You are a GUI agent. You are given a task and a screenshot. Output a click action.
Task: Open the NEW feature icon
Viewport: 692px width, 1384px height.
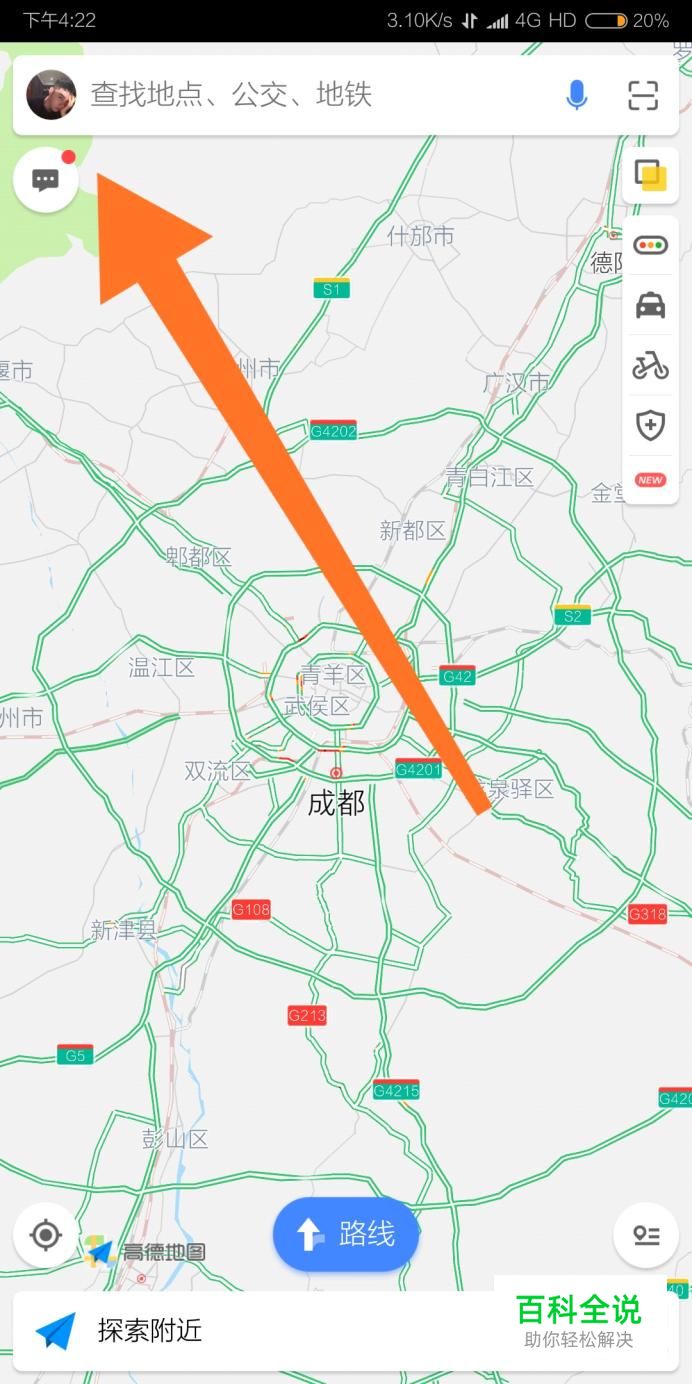651,480
